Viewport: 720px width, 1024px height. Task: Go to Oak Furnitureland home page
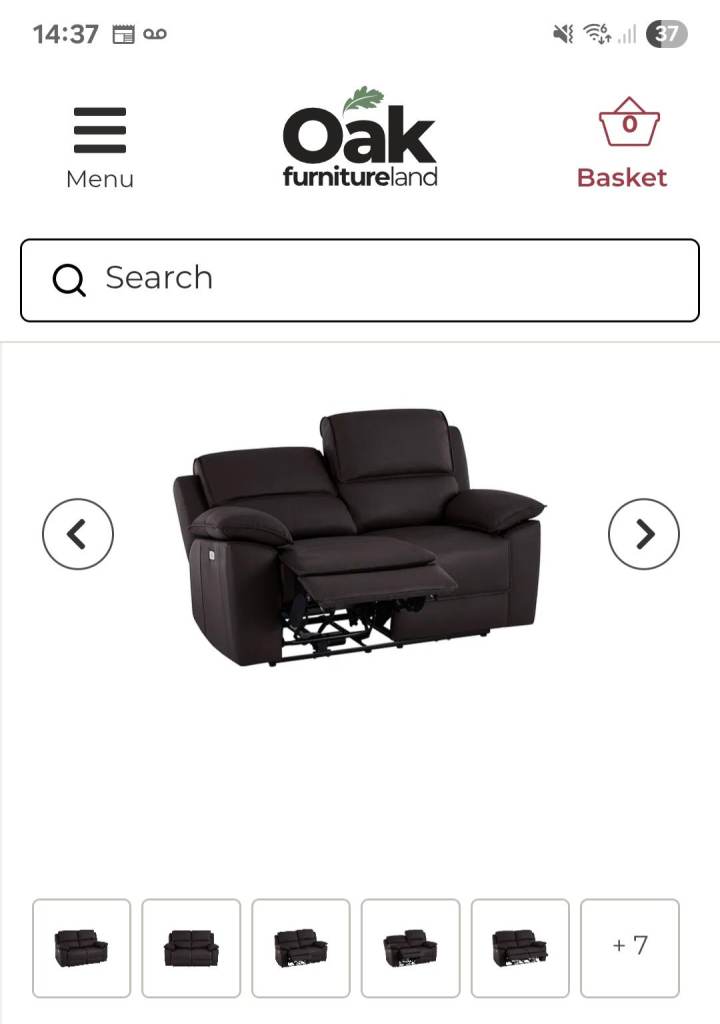[360, 140]
